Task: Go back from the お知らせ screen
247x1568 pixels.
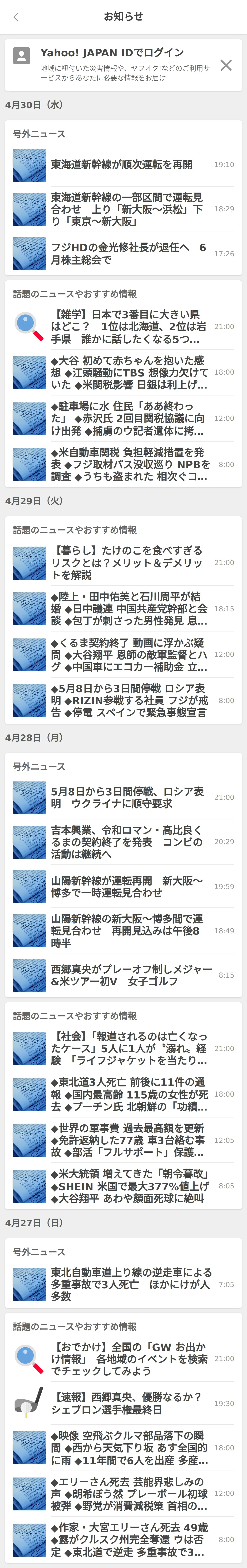Action: pos(16,17)
